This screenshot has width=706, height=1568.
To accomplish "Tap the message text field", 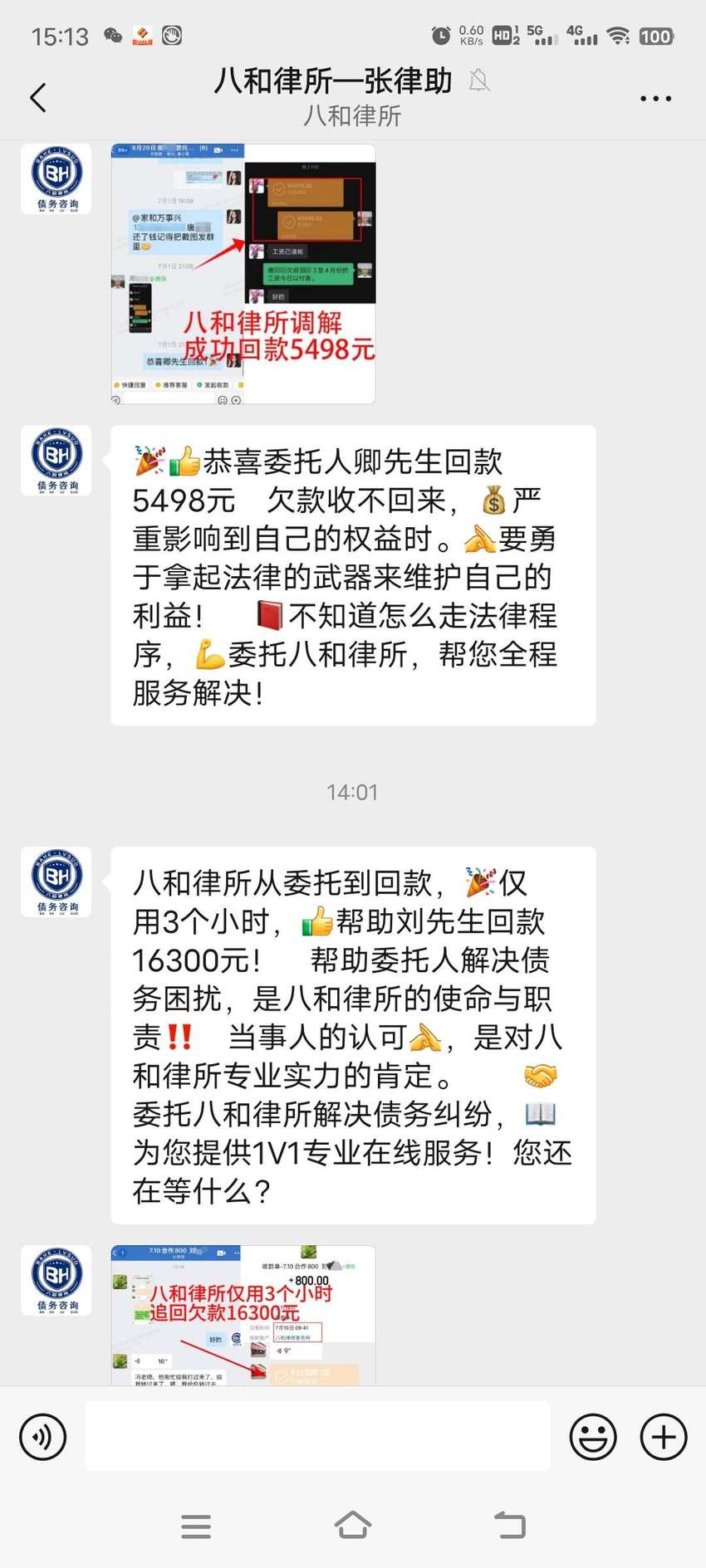I will pos(317,1436).
